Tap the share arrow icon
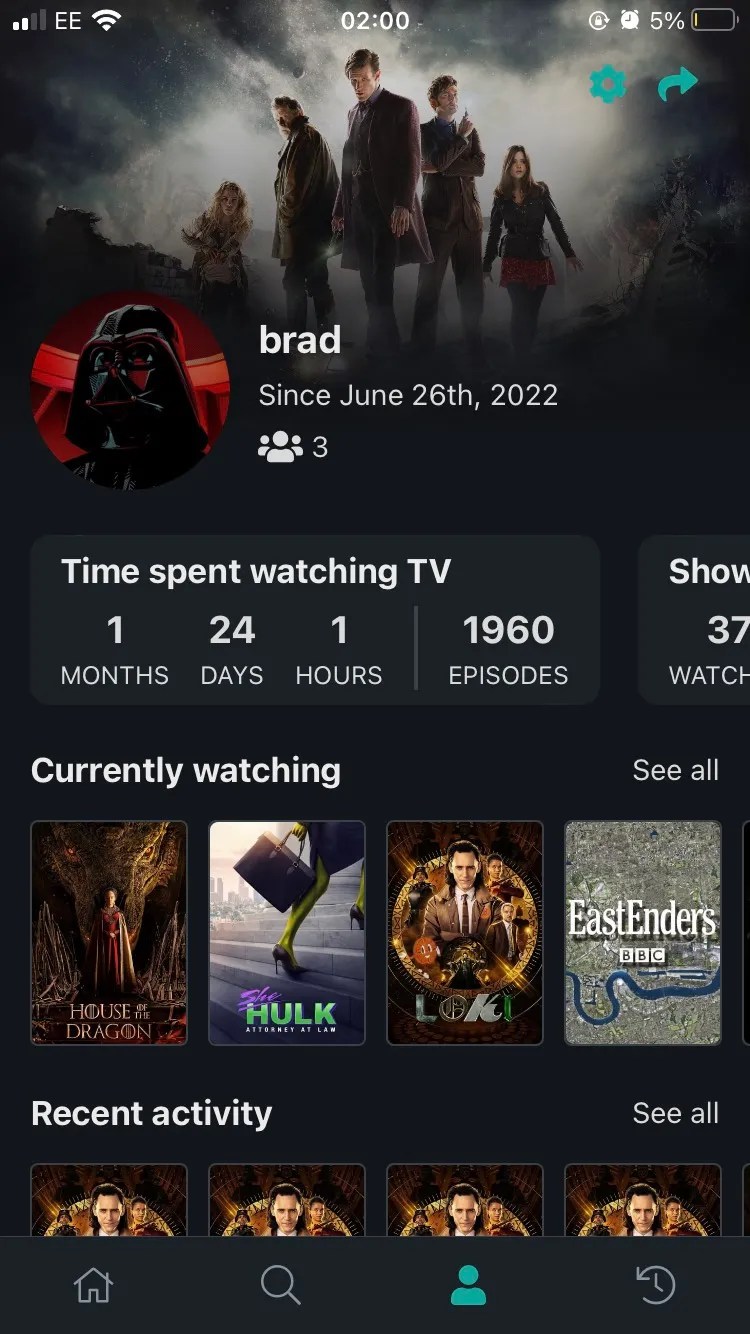Image resolution: width=750 pixels, height=1334 pixels. [x=676, y=83]
